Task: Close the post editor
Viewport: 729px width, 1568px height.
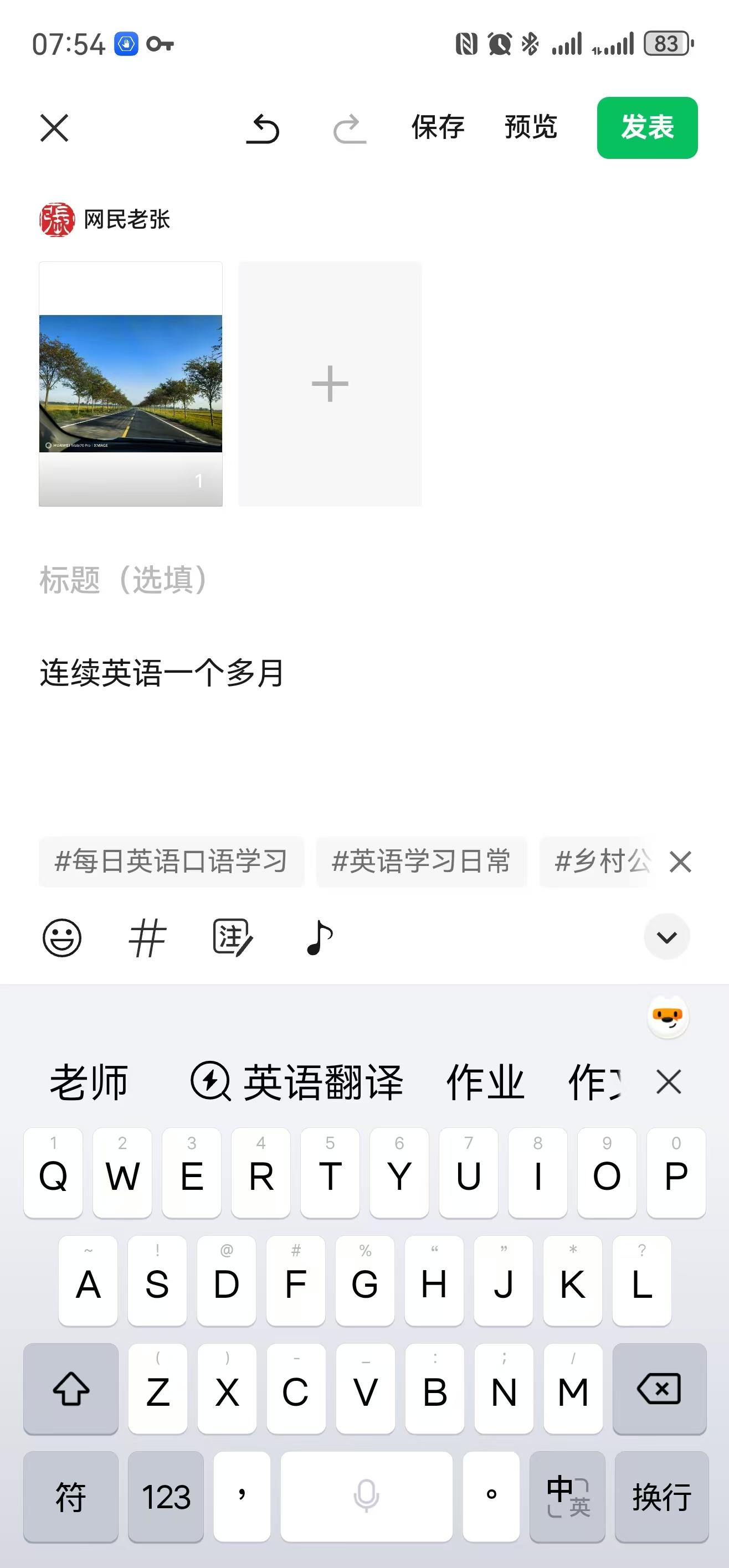Action: [54, 128]
